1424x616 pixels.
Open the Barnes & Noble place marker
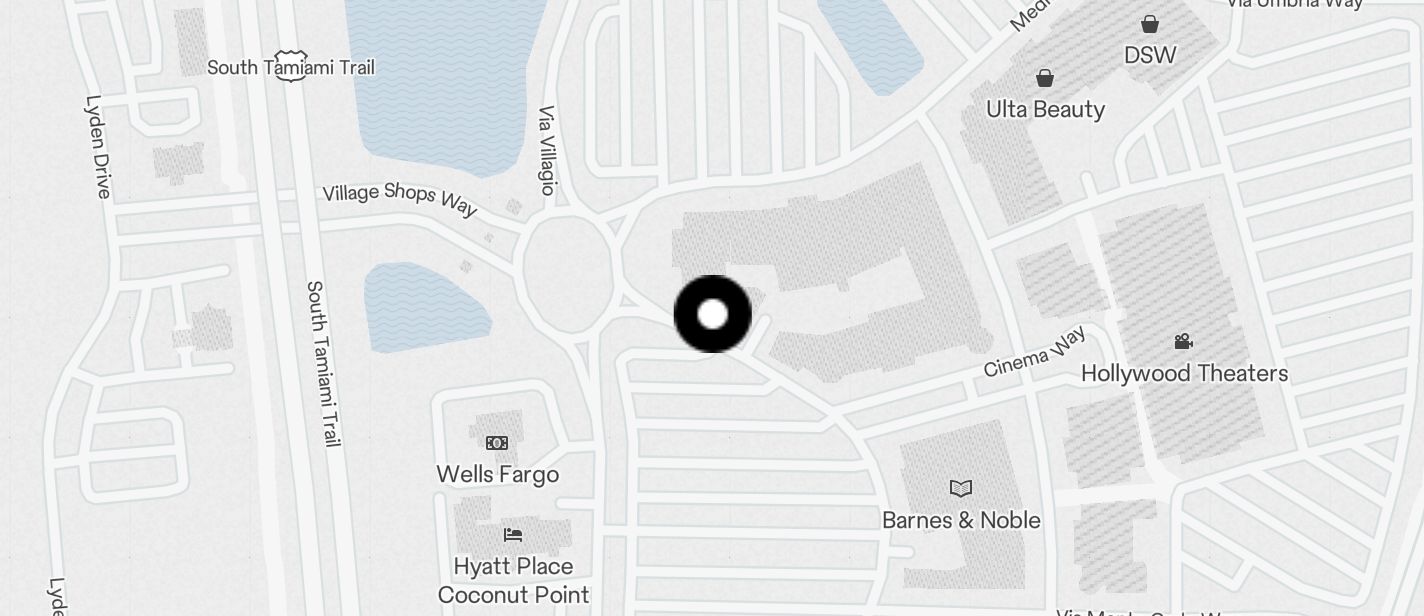960,489
